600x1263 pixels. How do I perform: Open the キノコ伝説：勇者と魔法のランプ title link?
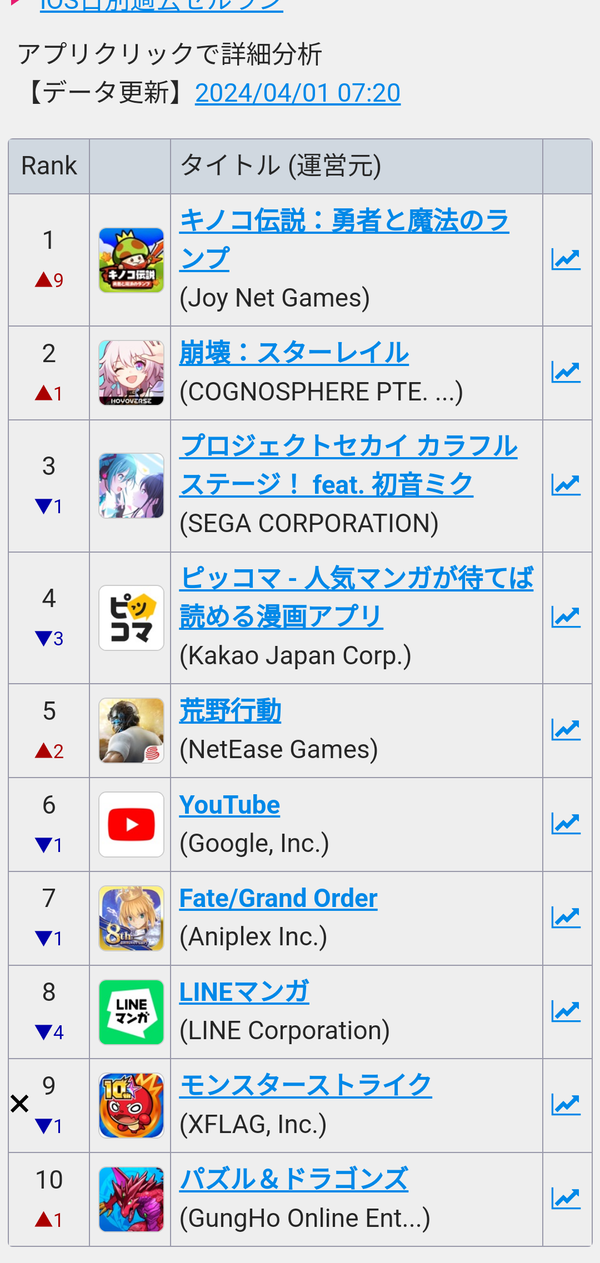[x=344, y=239]
